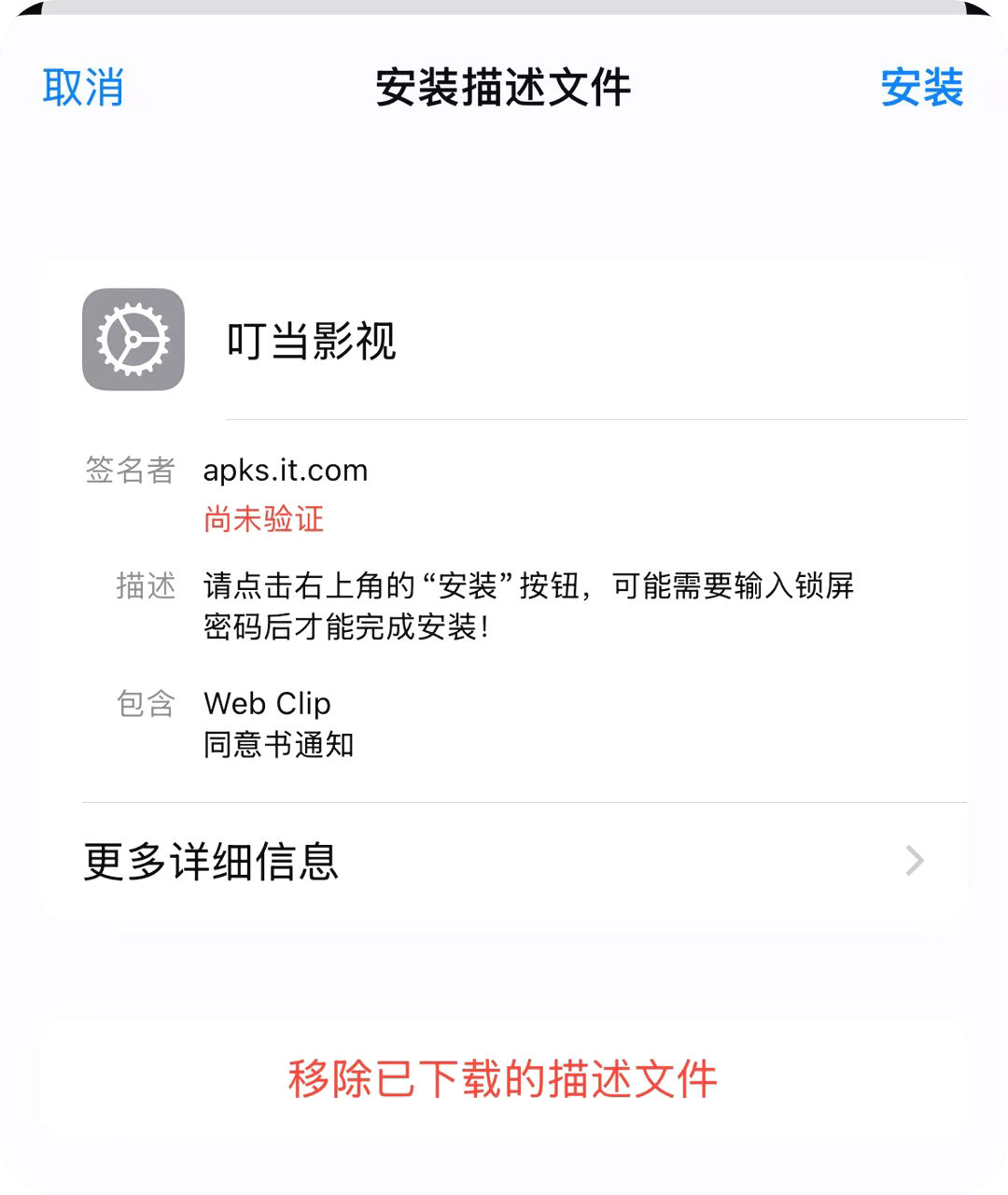This screenshot has width=1008, height=1195.
Task: Tap 安装 to install the profile
Action: pos(921,88)
